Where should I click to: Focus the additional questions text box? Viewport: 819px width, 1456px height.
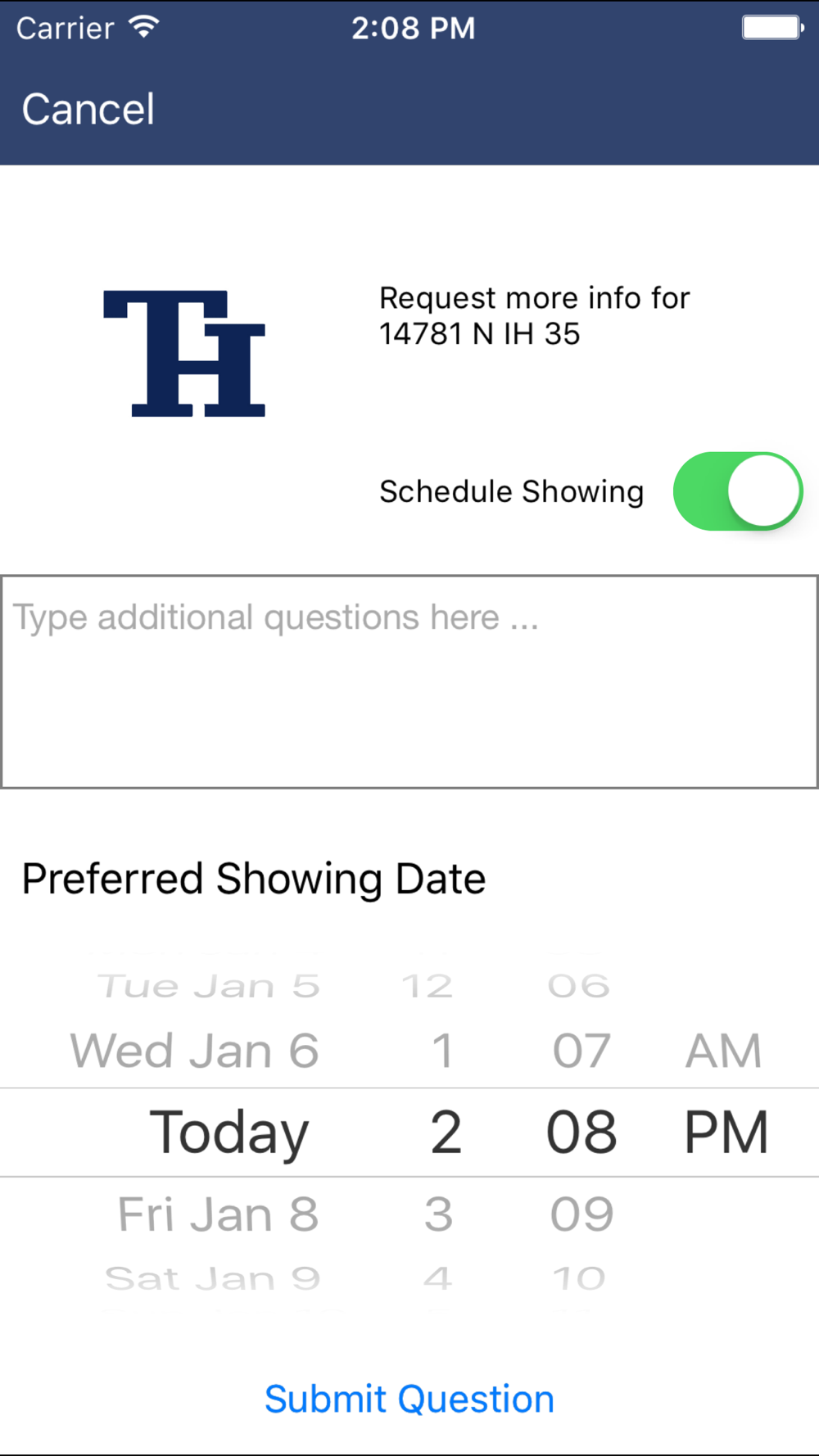(409, 682)
